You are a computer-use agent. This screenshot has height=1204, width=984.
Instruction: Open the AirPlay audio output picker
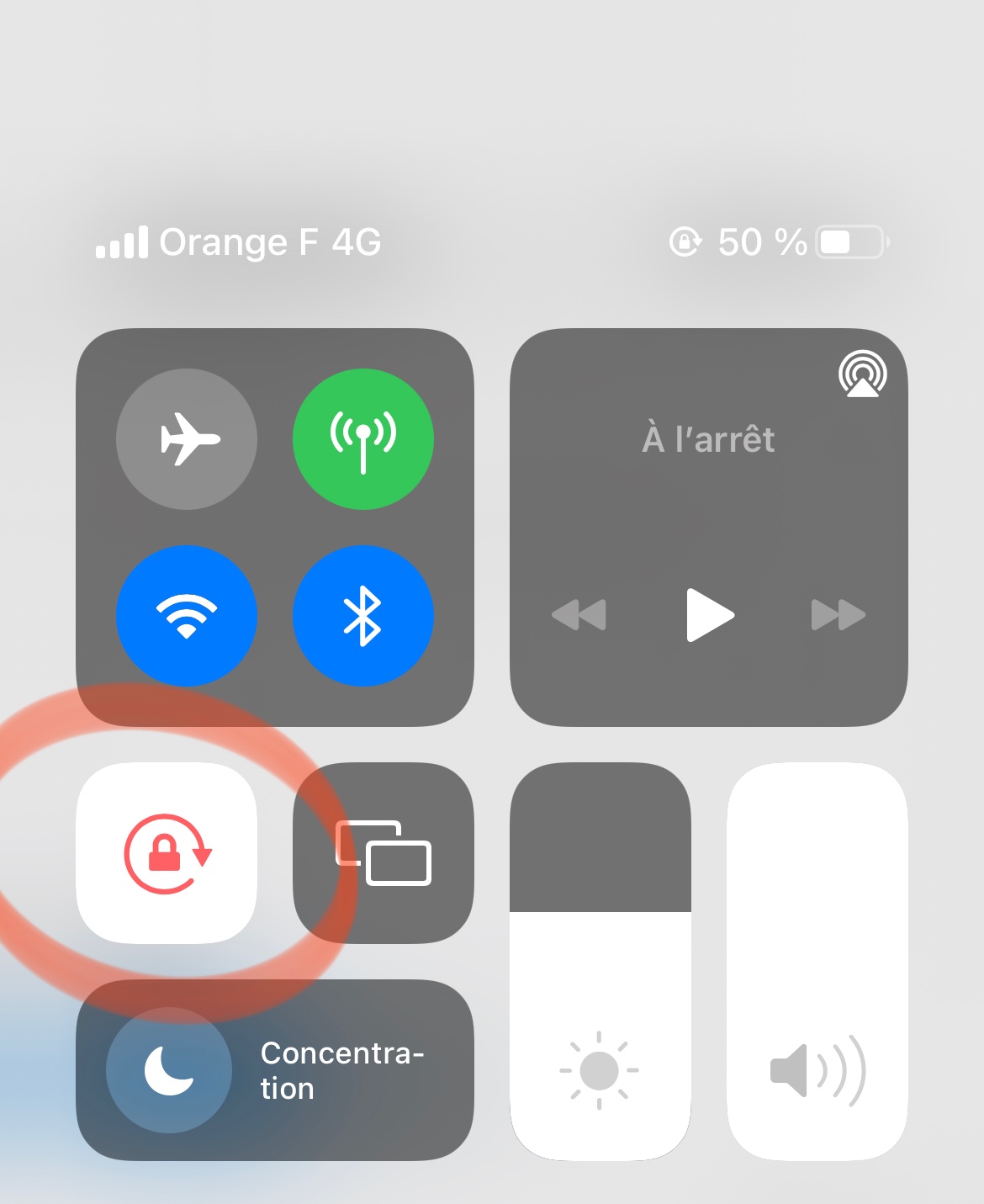pyautogui.click(x=863, y=374)
